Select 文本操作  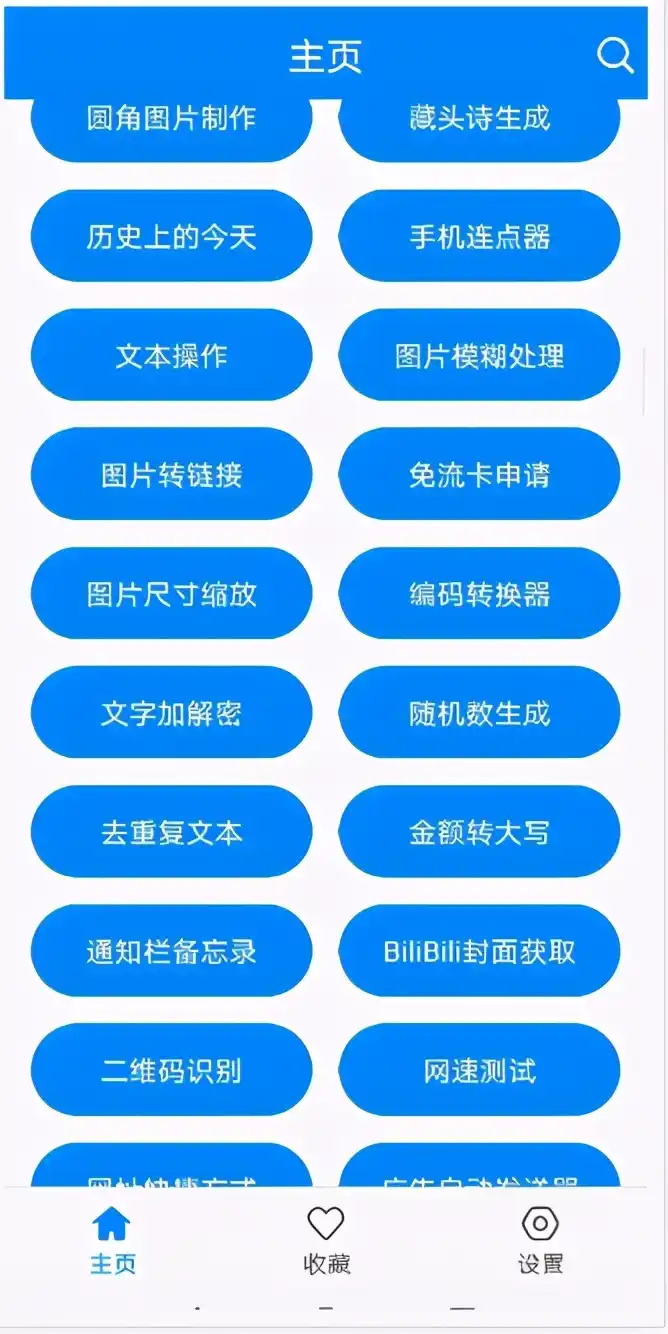pos(171,356)
